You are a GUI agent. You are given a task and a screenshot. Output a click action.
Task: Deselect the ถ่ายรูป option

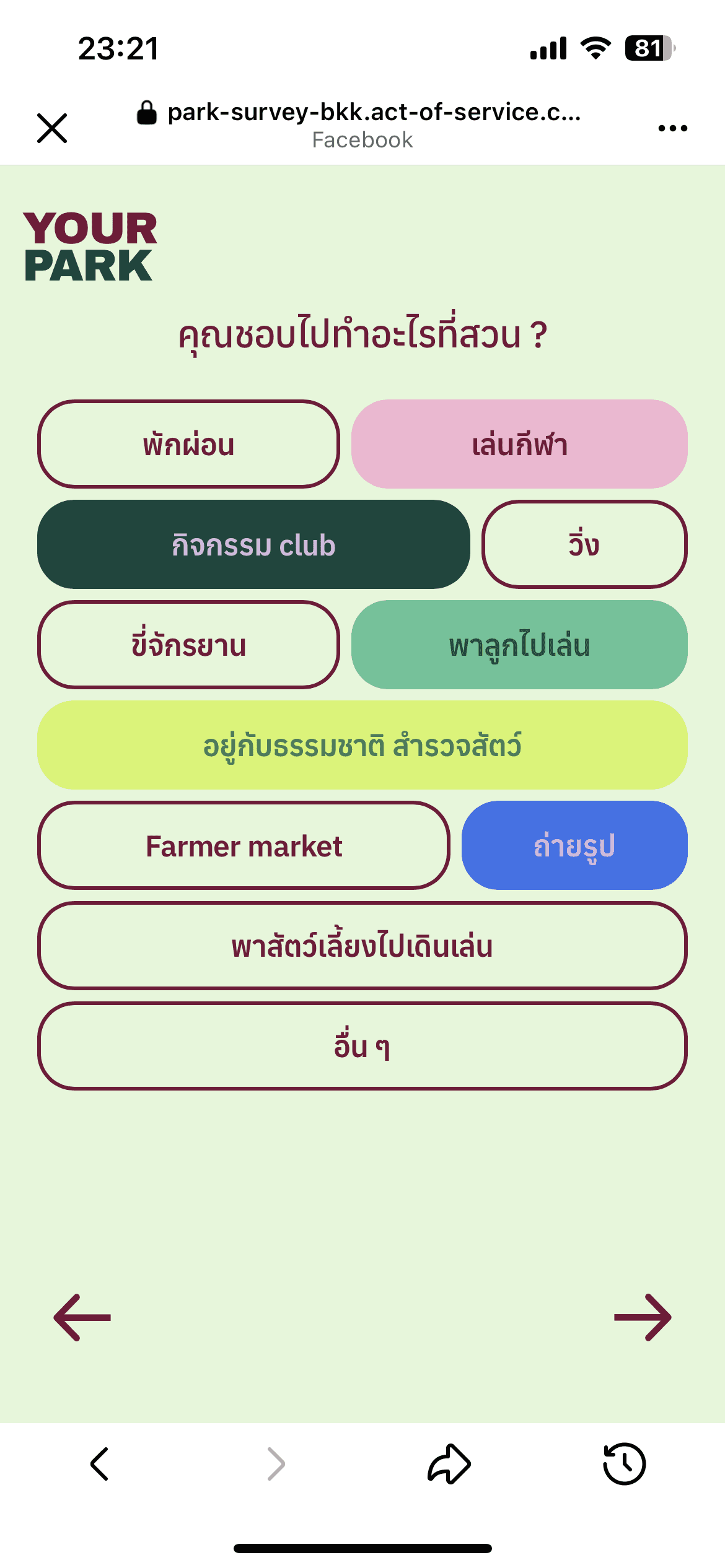pos(574,845)
